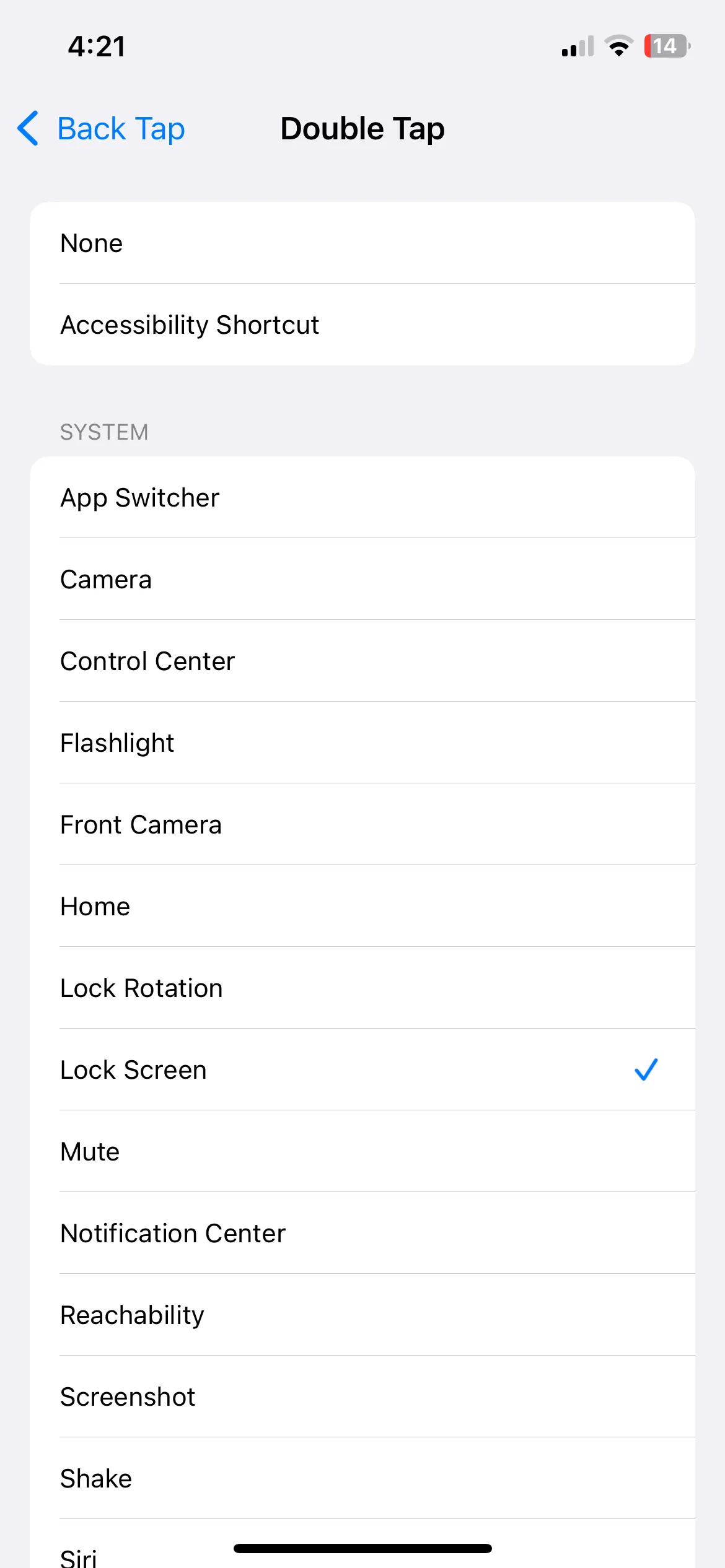
Task: Choose Control Center
Action: click(362, 661)
